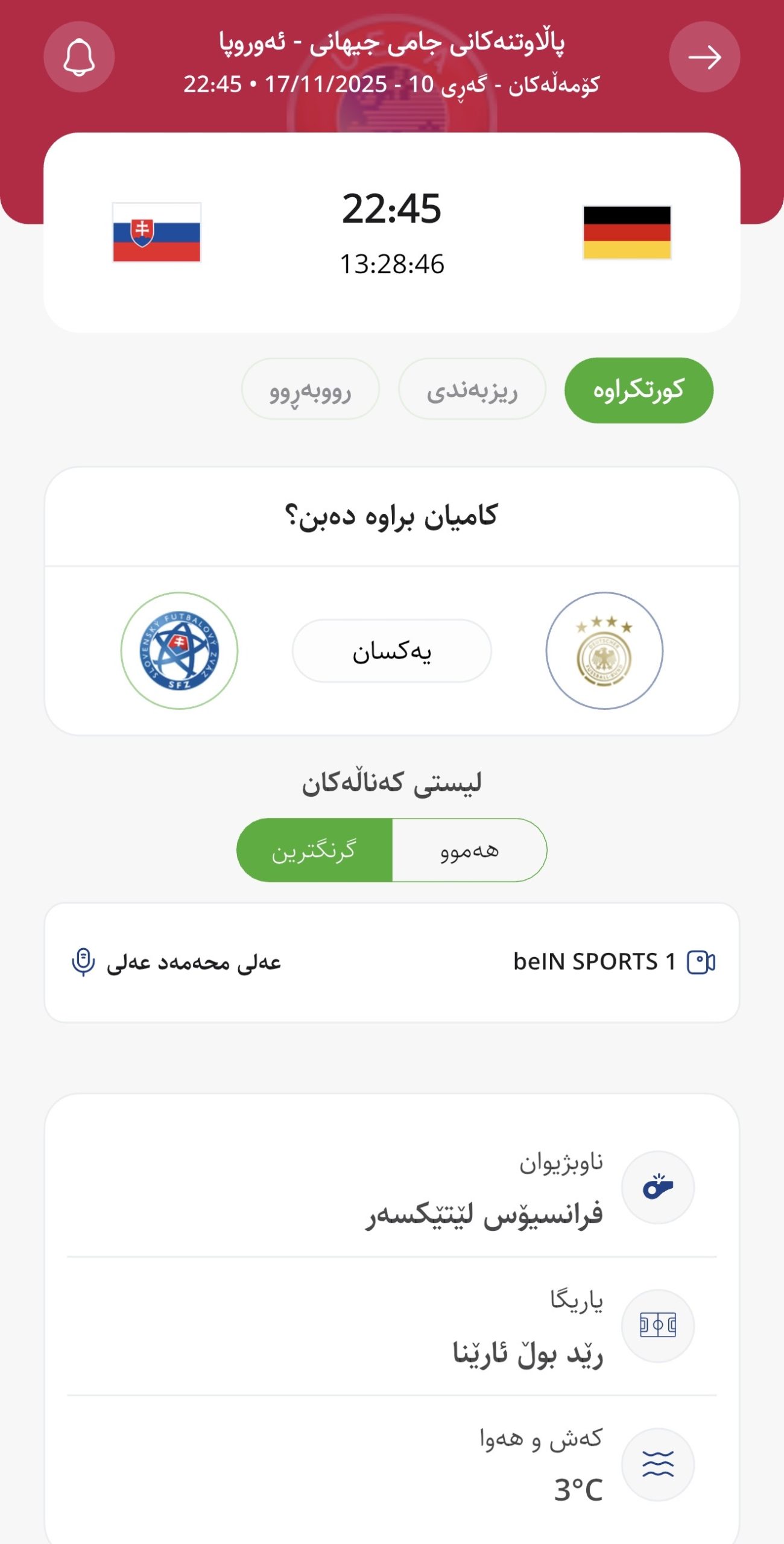The width and height of the screenshot is (784, 1544).
Task: Tap the Germany flag in scoreboard
Action: pos(627,233)
